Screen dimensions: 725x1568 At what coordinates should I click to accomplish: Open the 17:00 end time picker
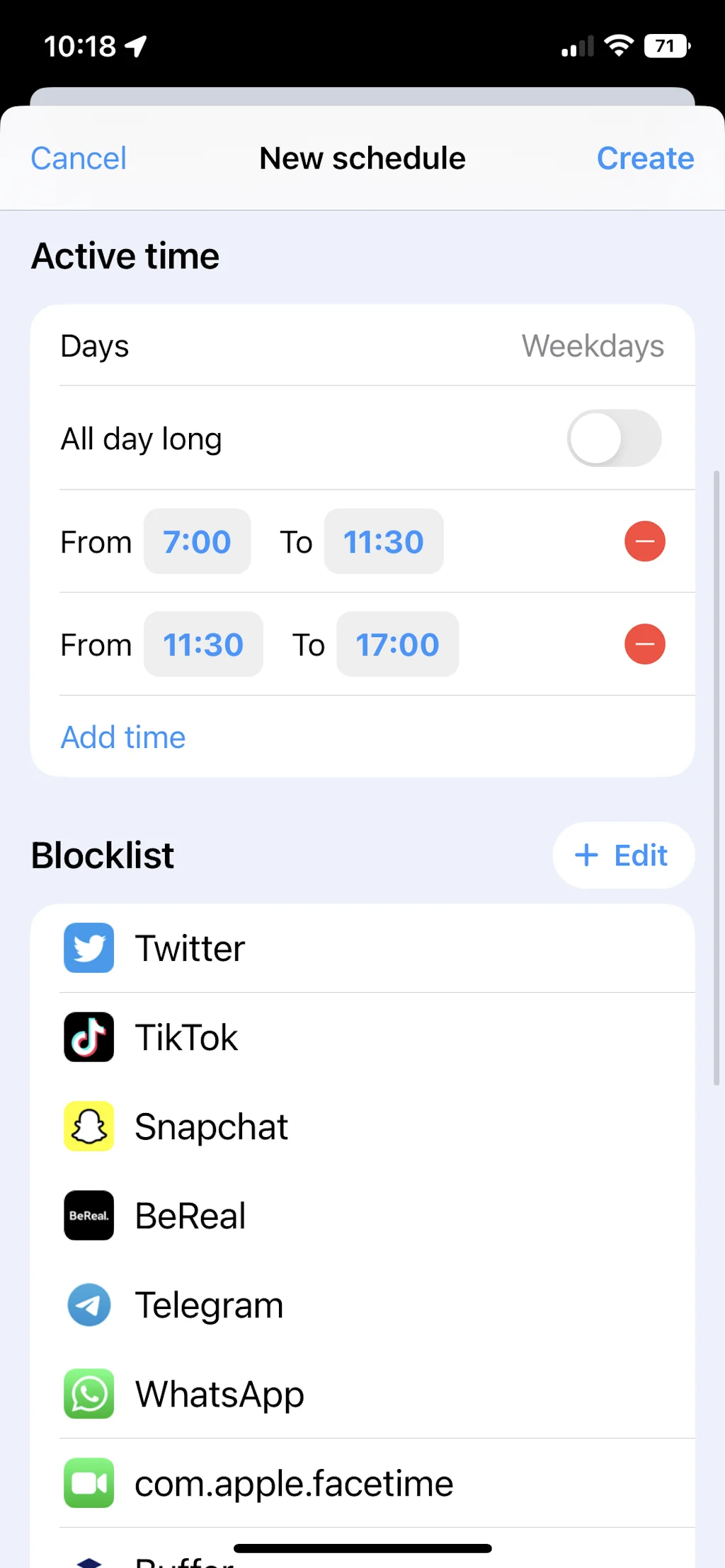coord(397,644)
